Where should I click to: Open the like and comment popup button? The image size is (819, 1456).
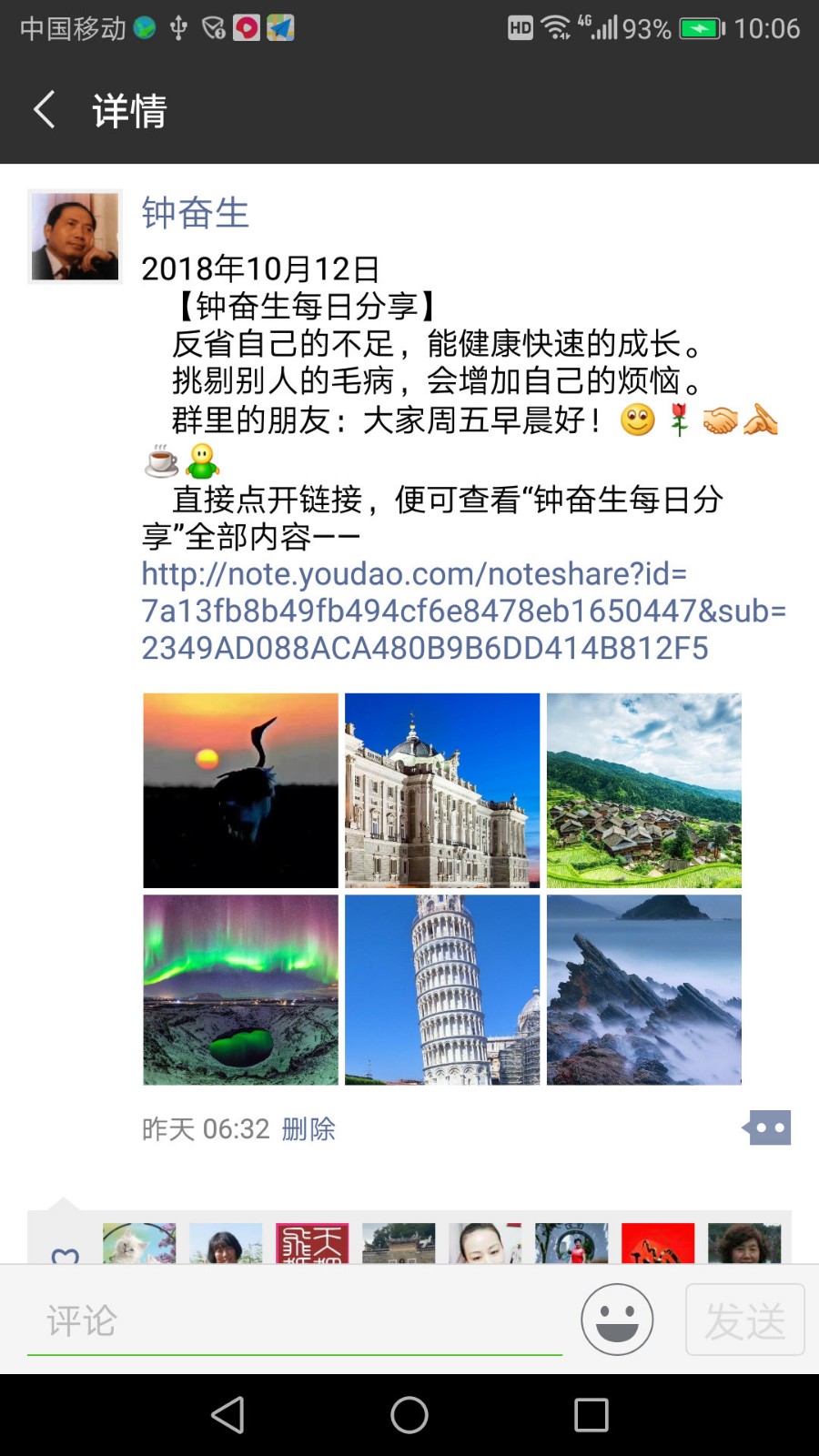tap(769, 1128)
